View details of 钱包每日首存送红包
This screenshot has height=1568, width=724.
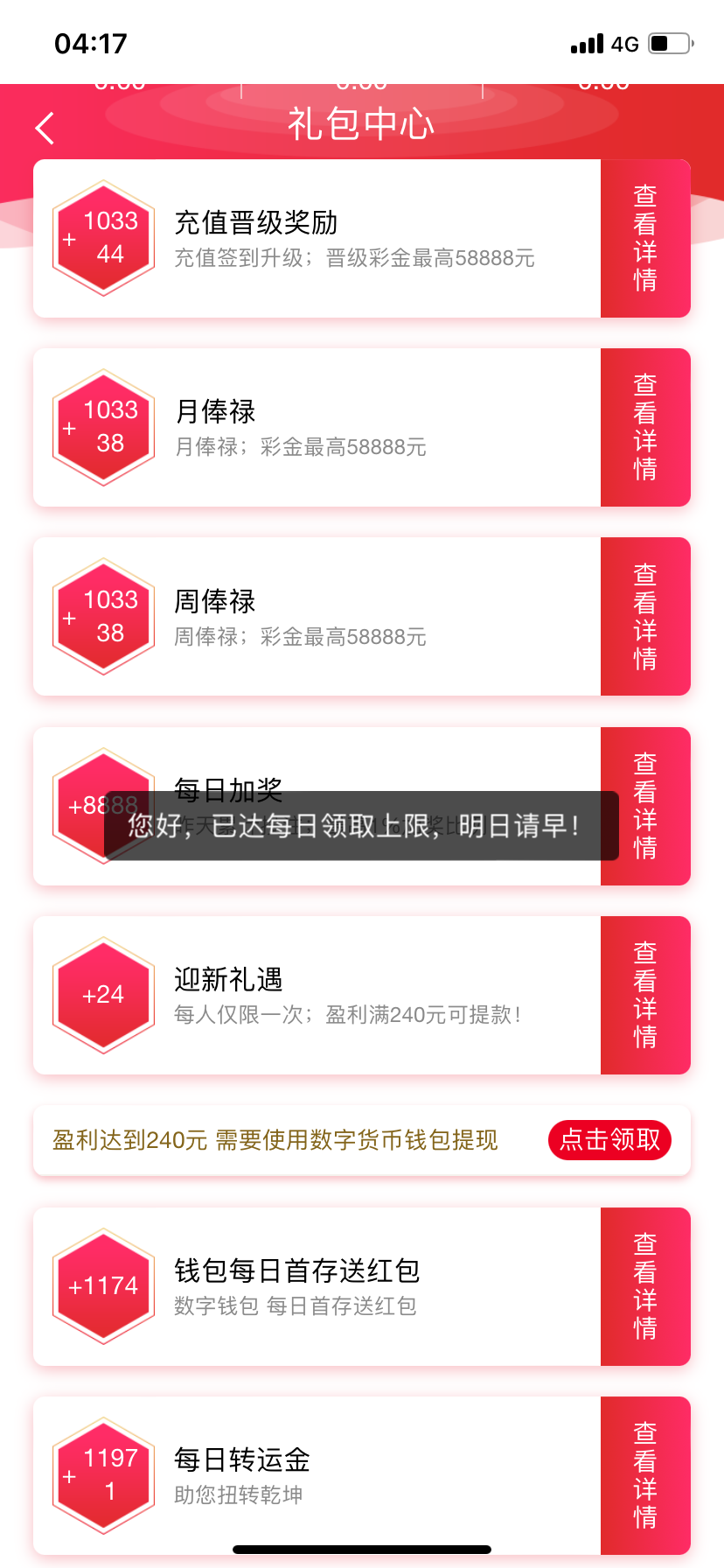click(x=645, y=1286)
